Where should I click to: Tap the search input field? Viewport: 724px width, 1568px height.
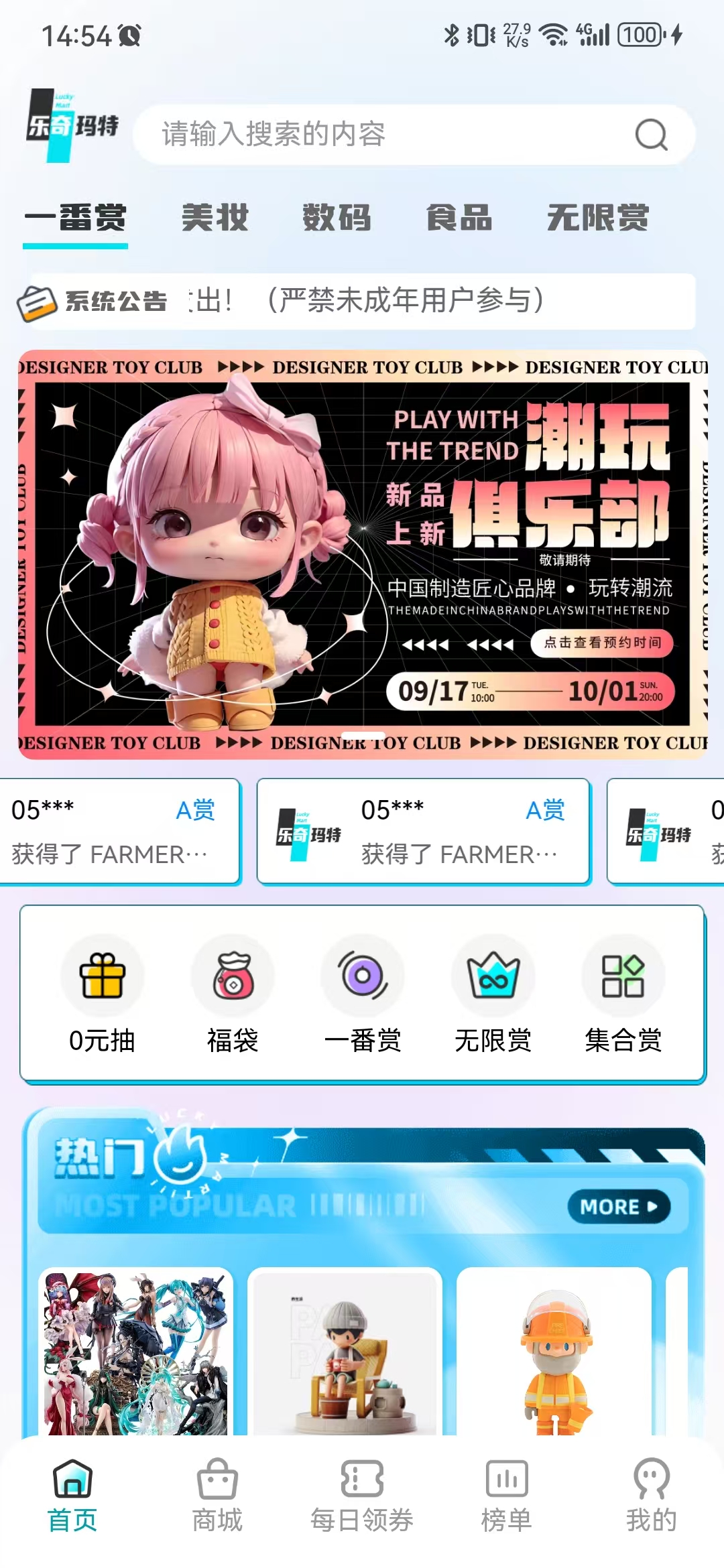tap(389, 134)
